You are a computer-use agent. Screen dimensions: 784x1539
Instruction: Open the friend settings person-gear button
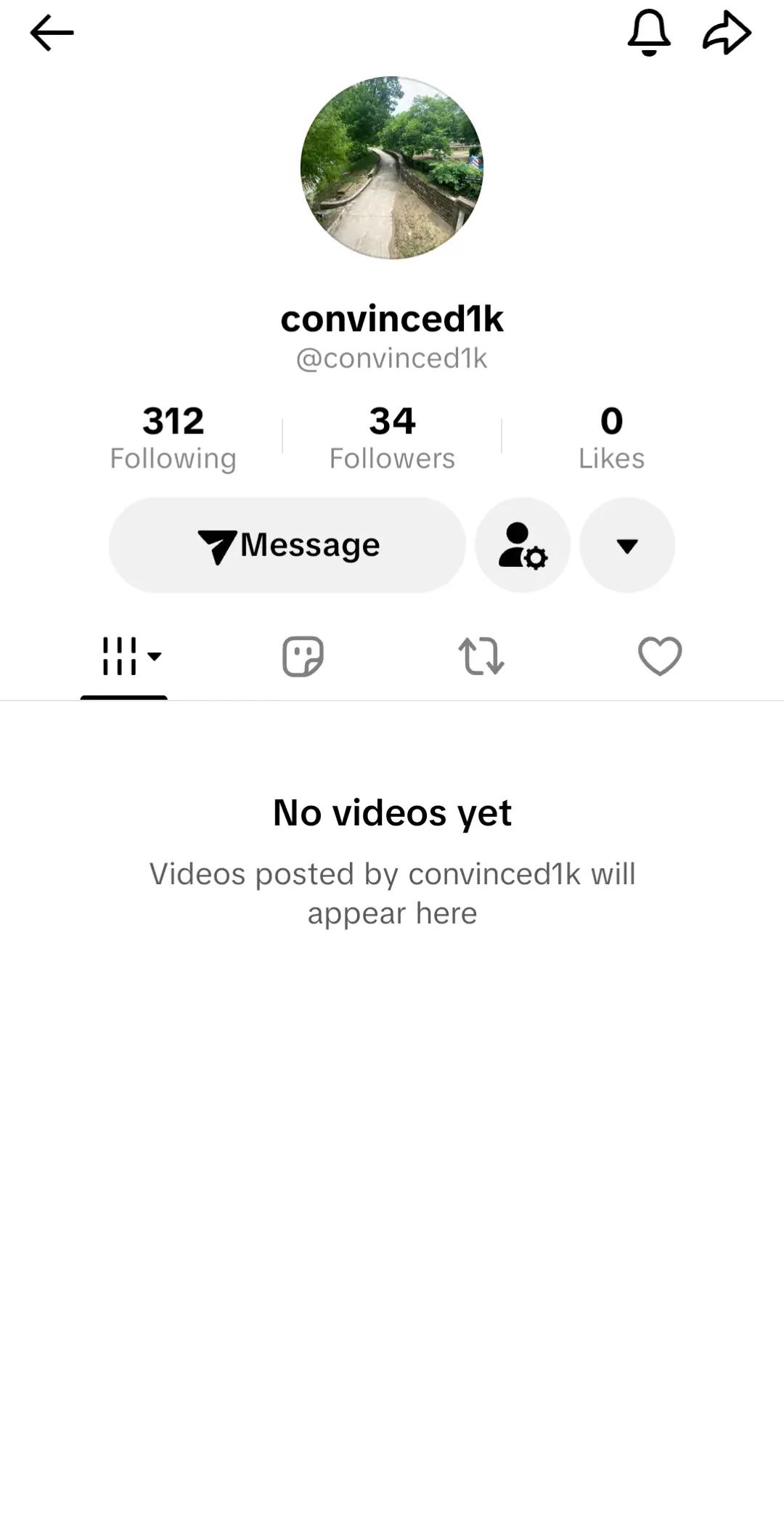(x=523, y=545)
